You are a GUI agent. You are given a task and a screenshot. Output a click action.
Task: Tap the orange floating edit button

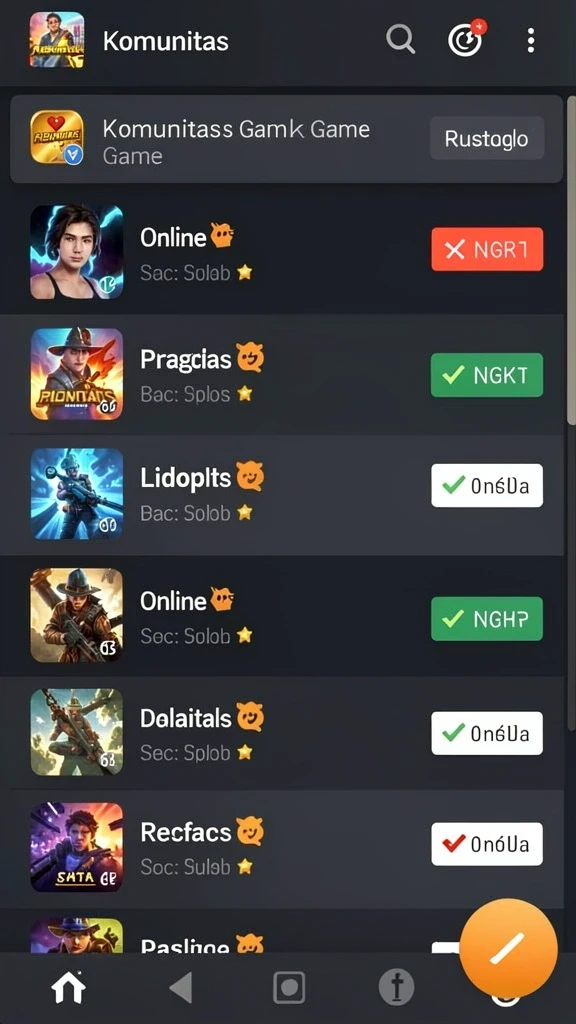tap(508, 948)
